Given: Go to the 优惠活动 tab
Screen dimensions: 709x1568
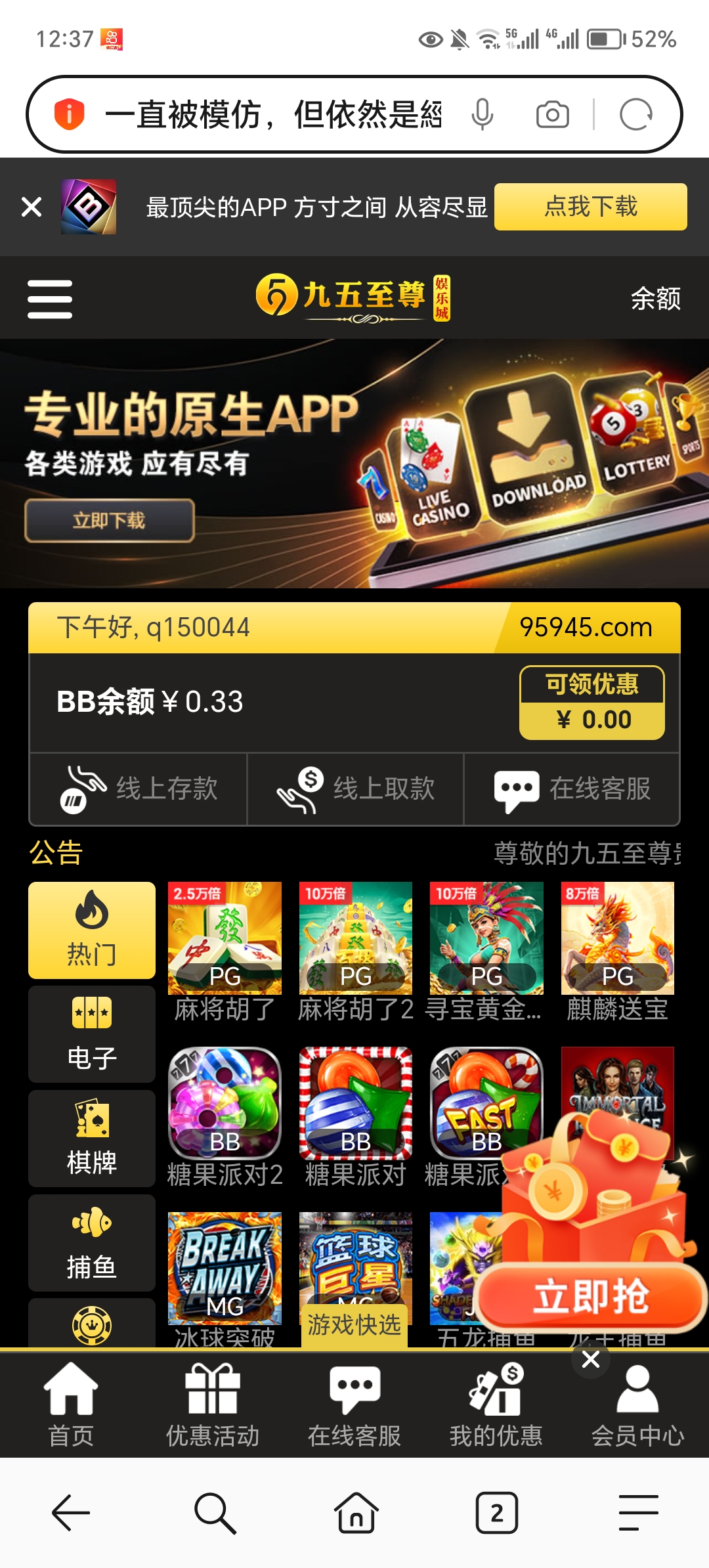Looking at the screenshot, I should (x=212, y=1405).
